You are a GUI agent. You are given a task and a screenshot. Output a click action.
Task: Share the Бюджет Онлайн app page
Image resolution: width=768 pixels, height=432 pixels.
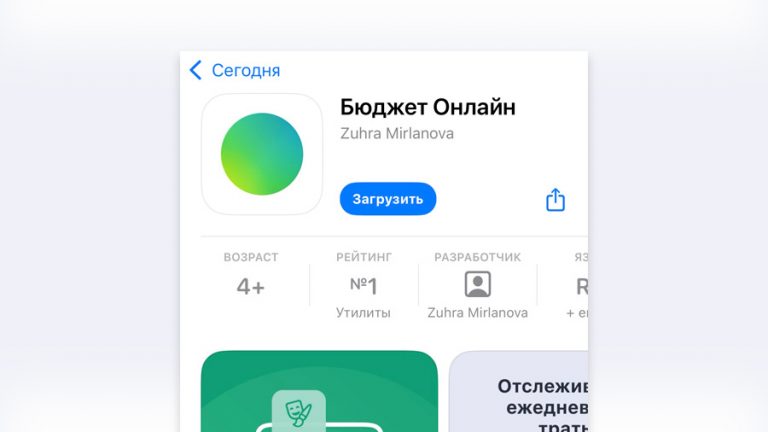(555, 200)
